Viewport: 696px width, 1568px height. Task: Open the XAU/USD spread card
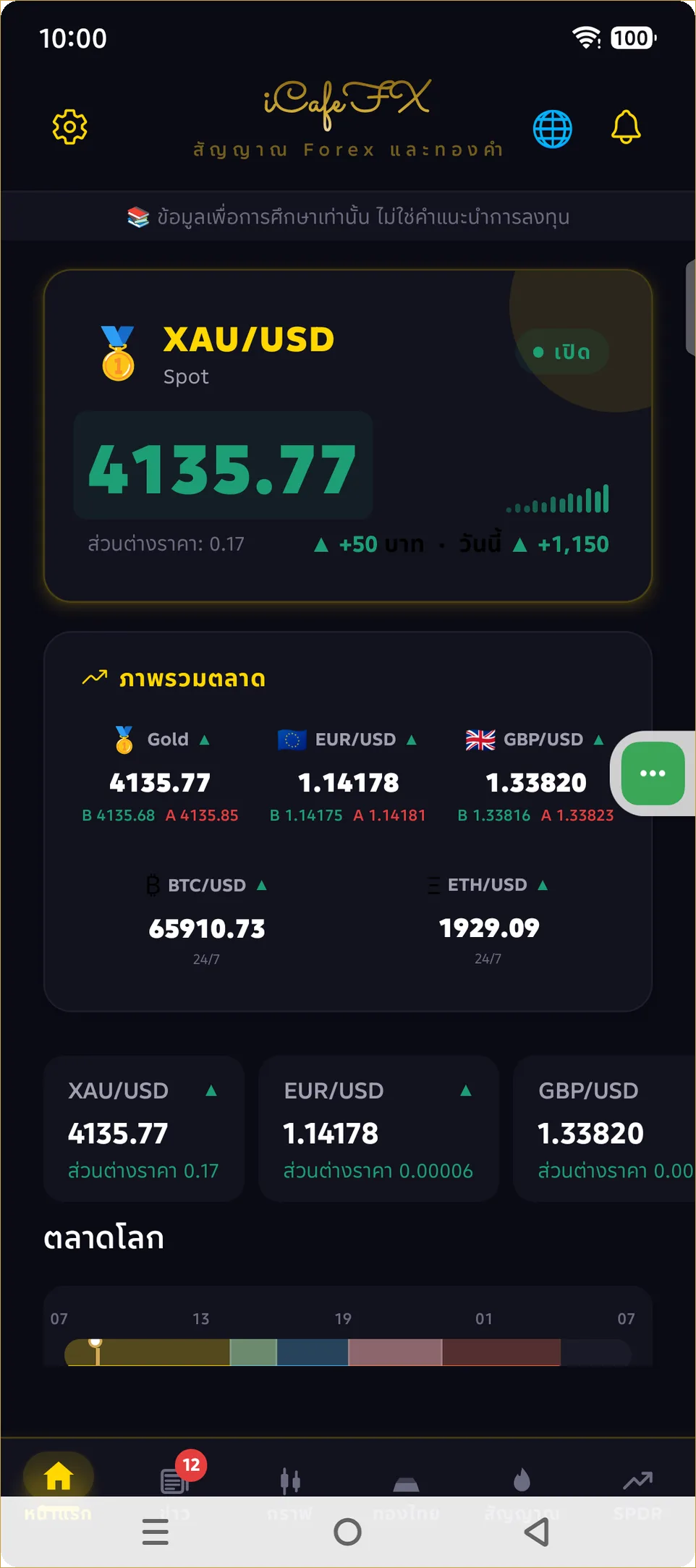click(x=144, y=1129)
